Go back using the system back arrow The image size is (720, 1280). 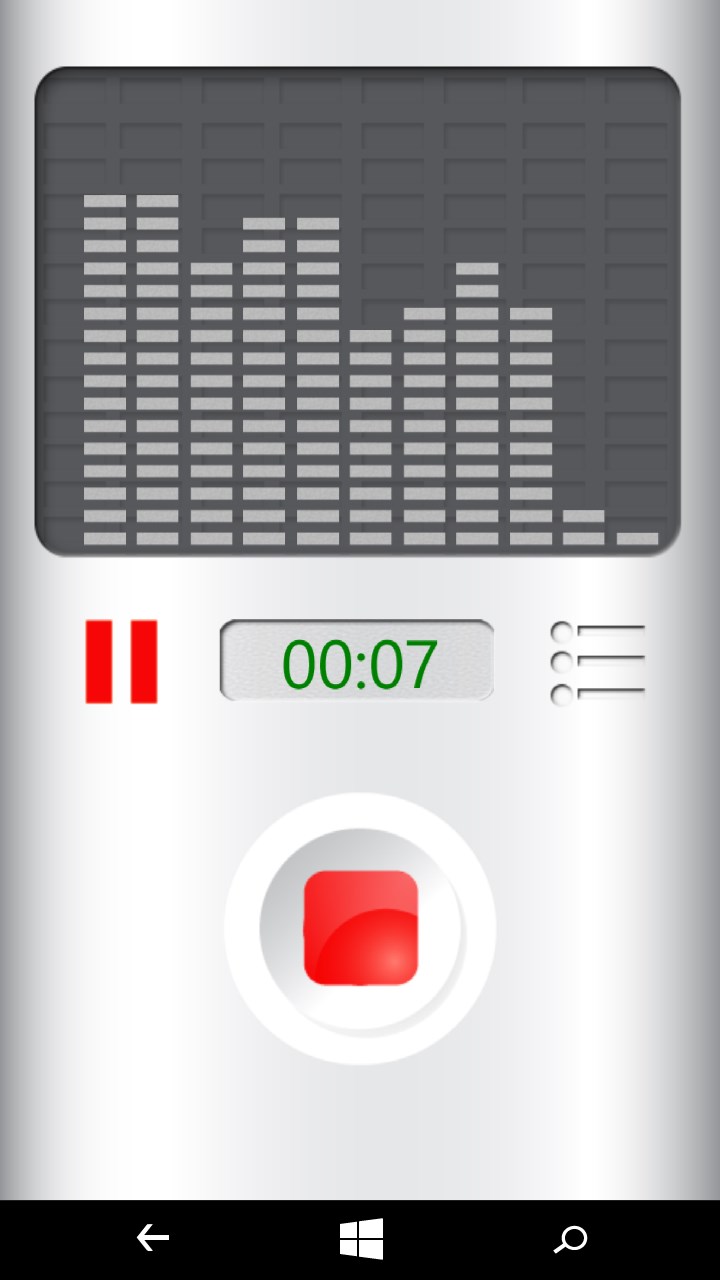coord(152,1239)
